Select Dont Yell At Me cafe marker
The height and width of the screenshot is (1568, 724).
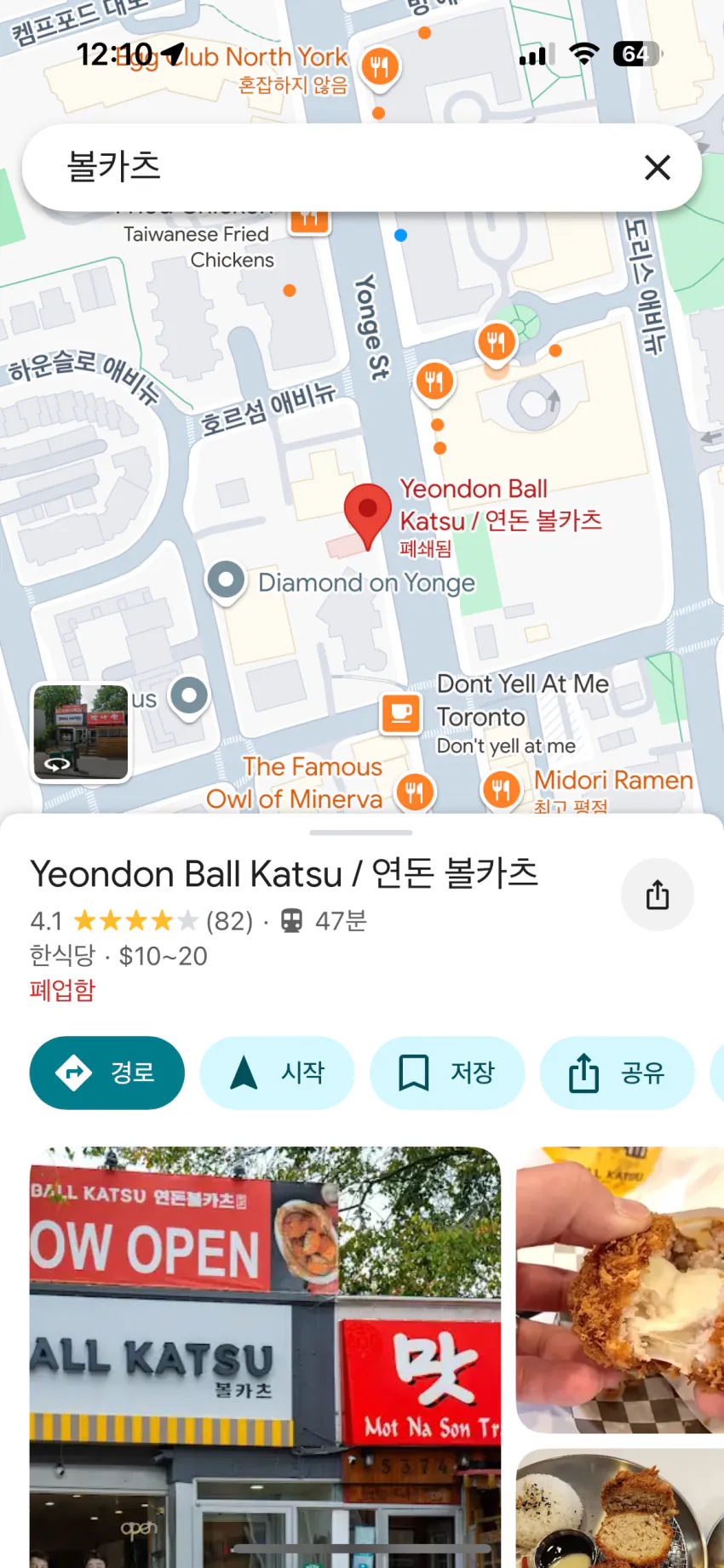(401, 712)
